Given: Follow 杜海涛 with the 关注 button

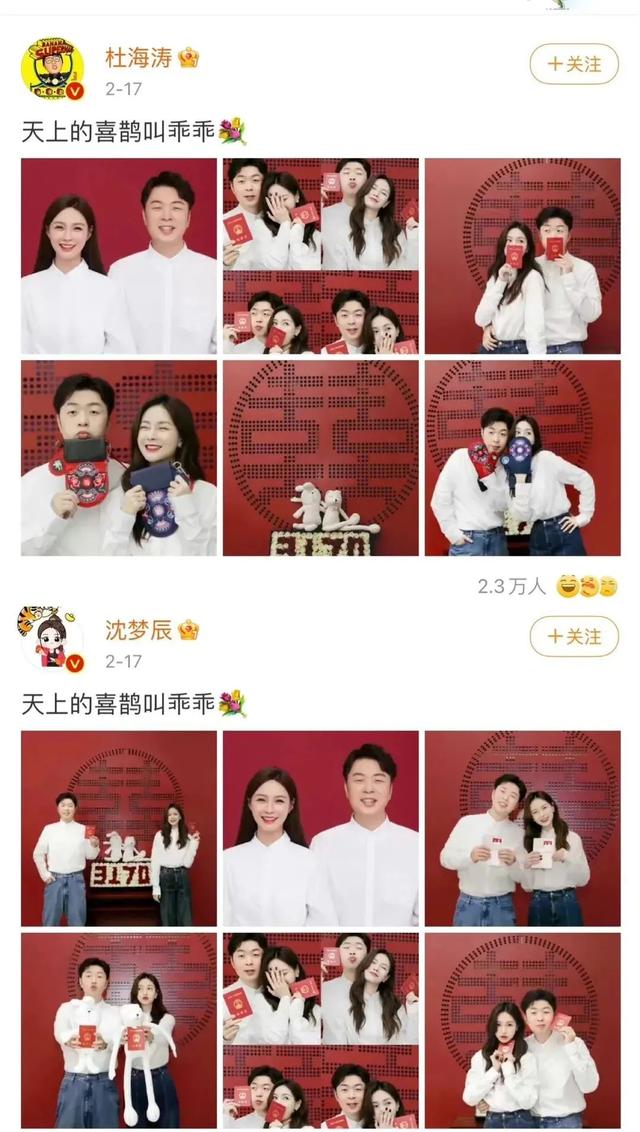Looking at the screenshot, I should tap(574, 64).
